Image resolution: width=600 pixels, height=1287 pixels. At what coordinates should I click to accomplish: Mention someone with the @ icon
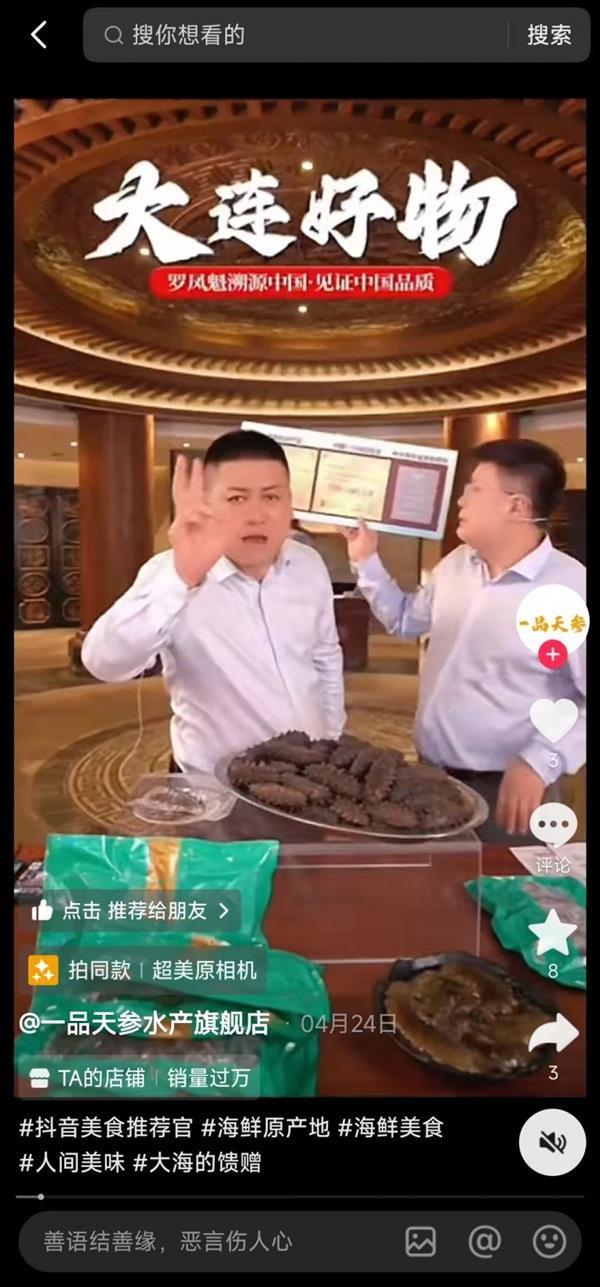pos(485,1241)
